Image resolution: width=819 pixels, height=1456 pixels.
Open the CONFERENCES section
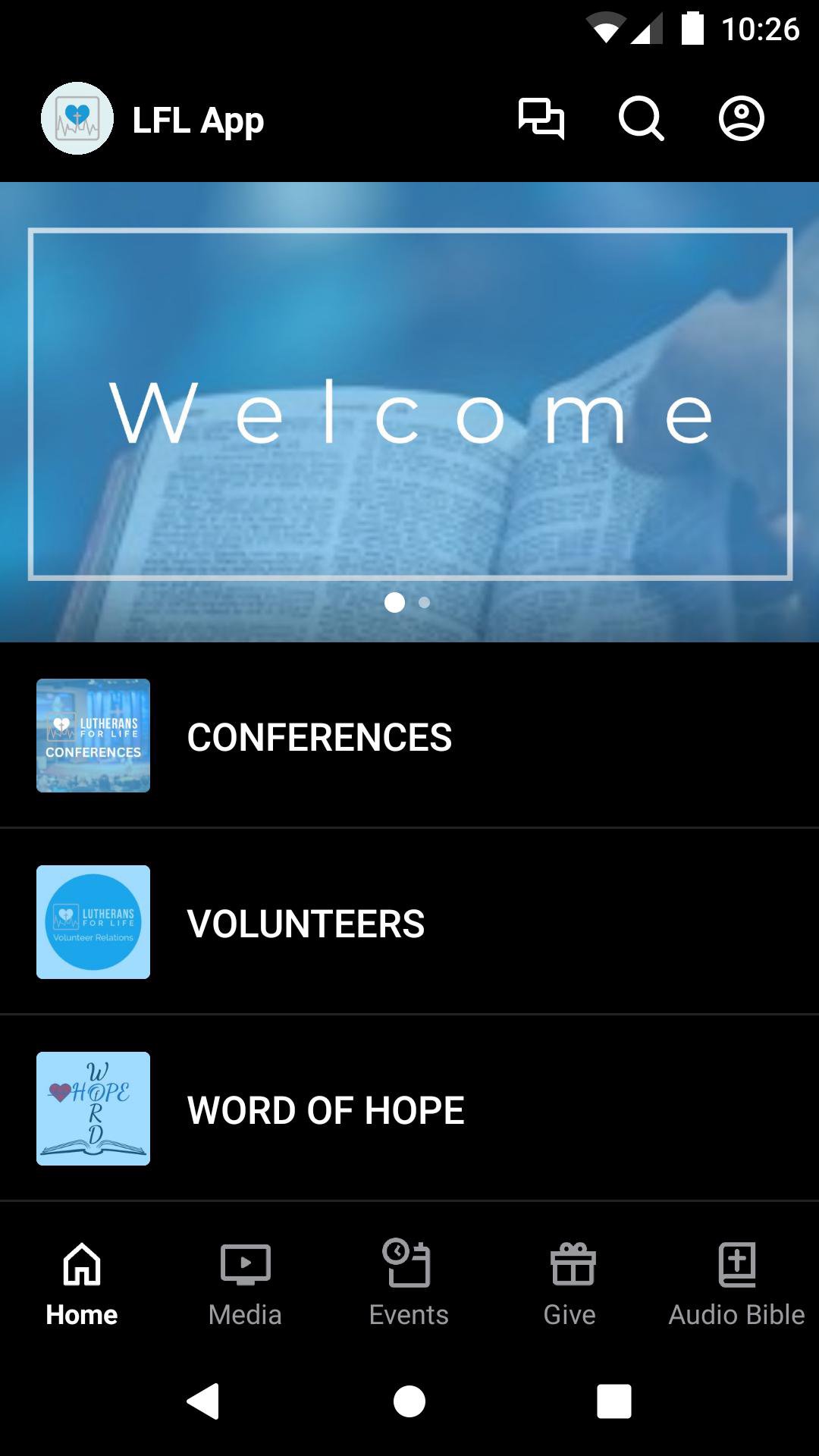click(409, 736)
